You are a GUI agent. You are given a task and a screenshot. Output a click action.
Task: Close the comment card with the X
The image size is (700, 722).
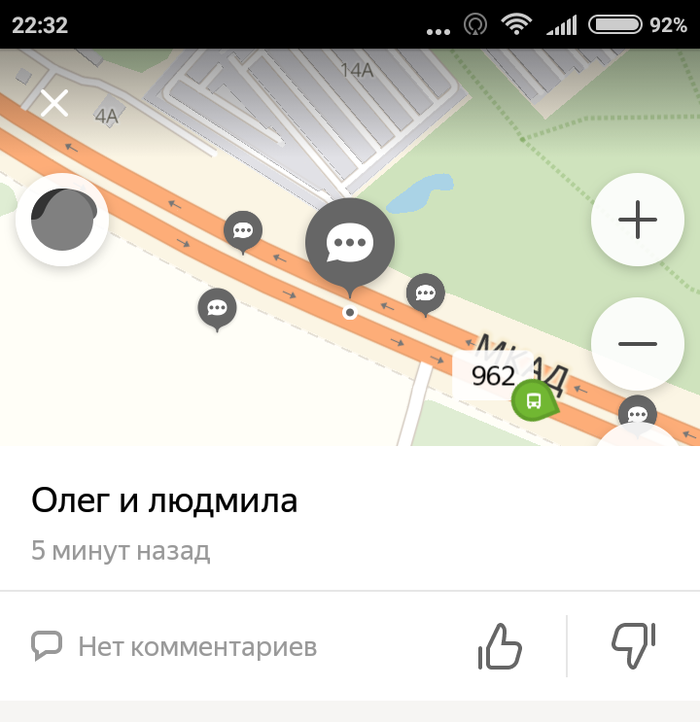click(54, 102)
